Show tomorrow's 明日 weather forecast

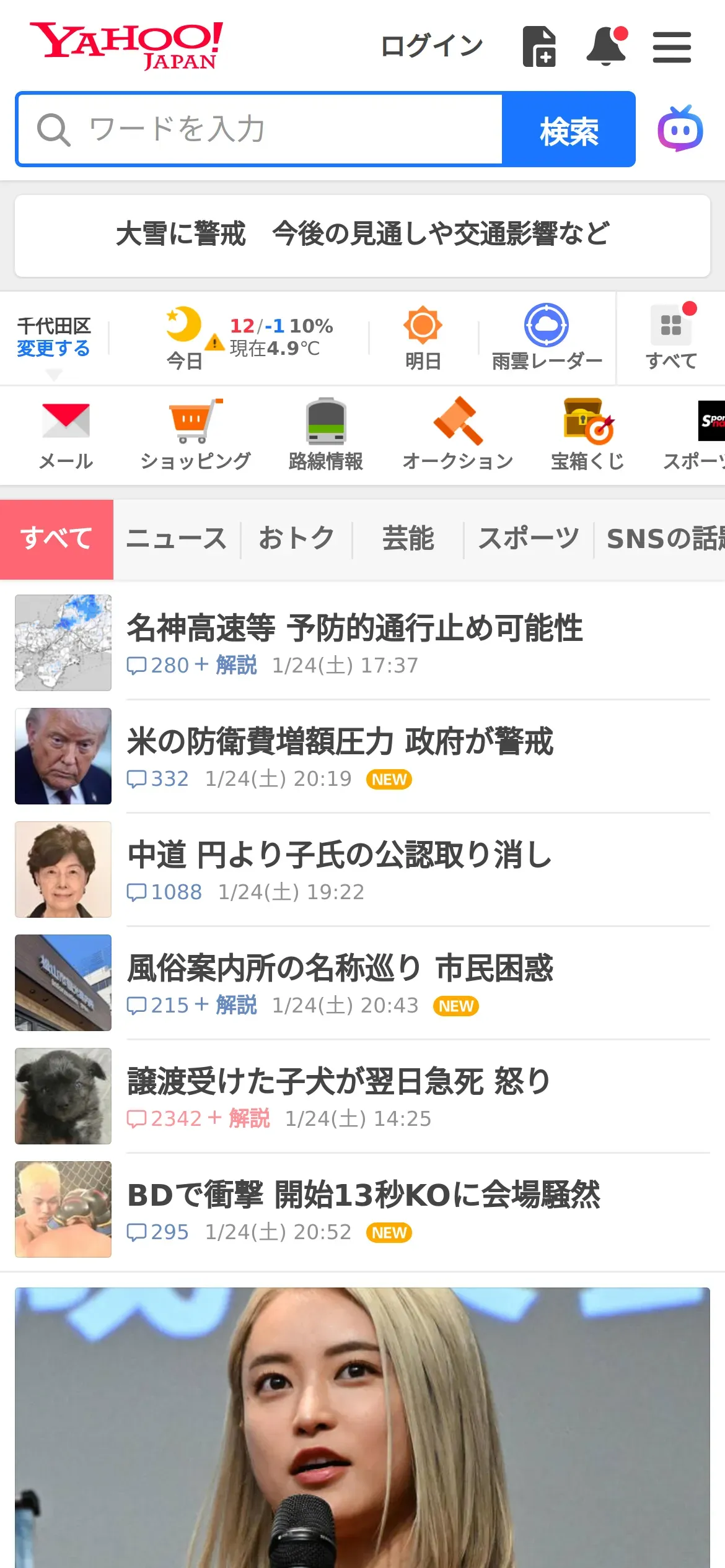423,337
